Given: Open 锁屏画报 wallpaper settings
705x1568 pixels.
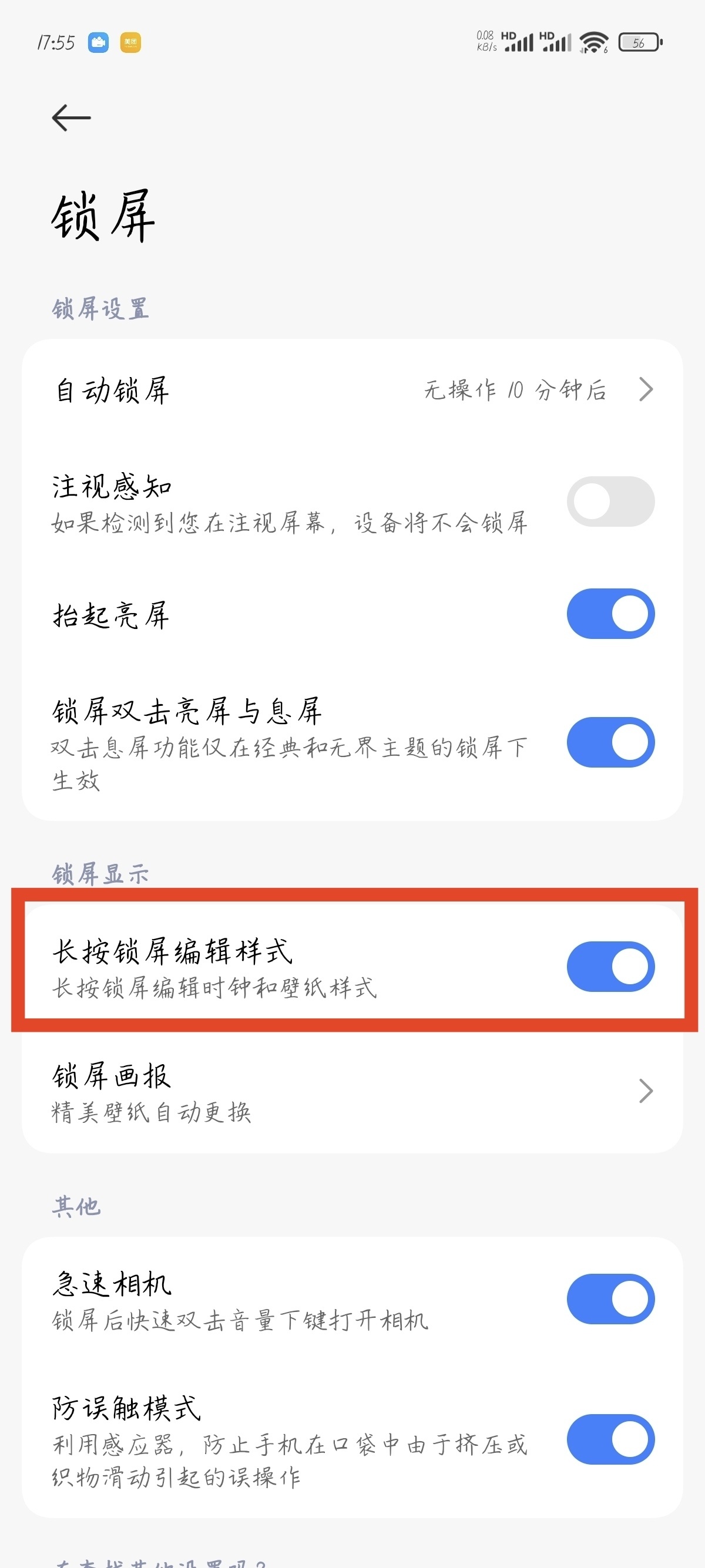Looking at the screenshot, I should pyautogui.click(x=352, y=1091).
